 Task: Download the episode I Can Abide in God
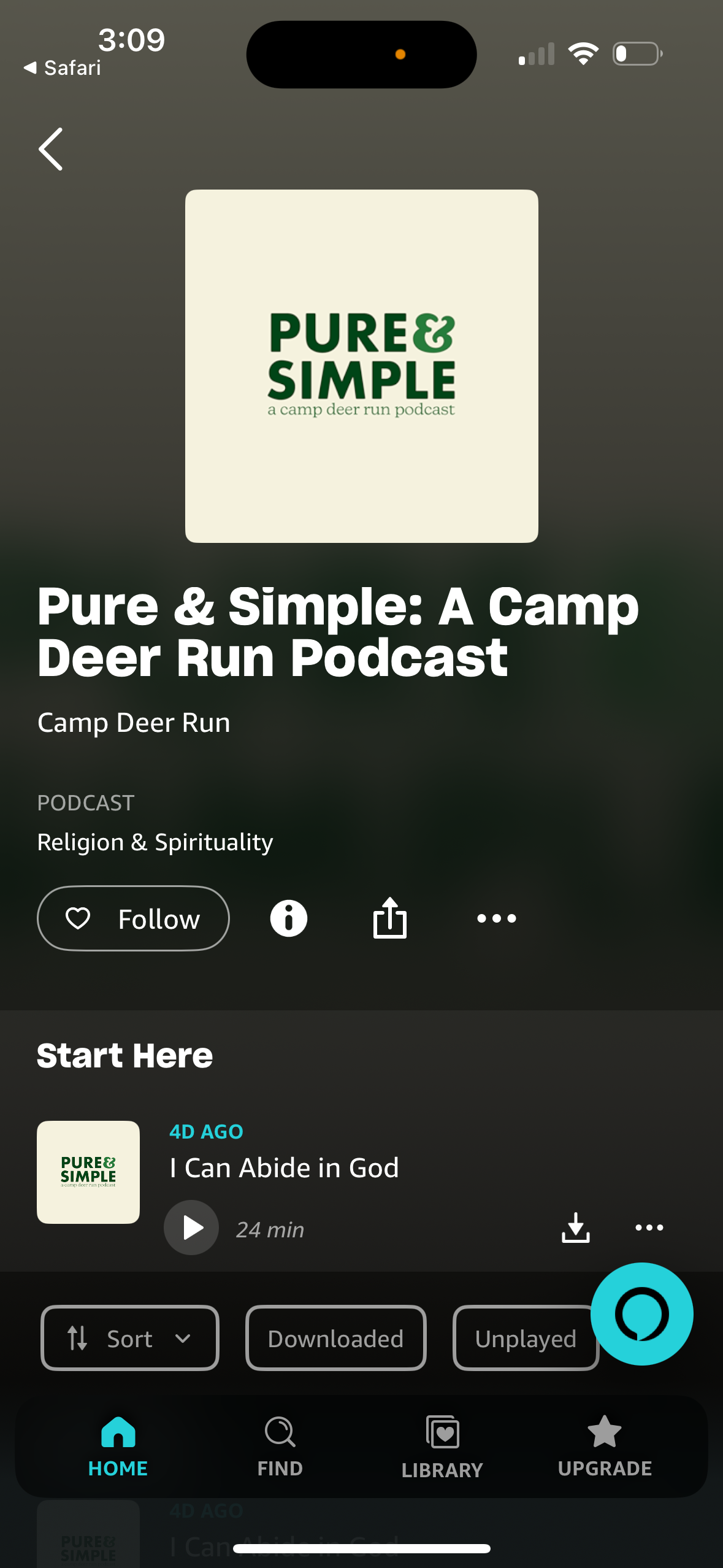pyautogui.click(x=575, y=1228)
